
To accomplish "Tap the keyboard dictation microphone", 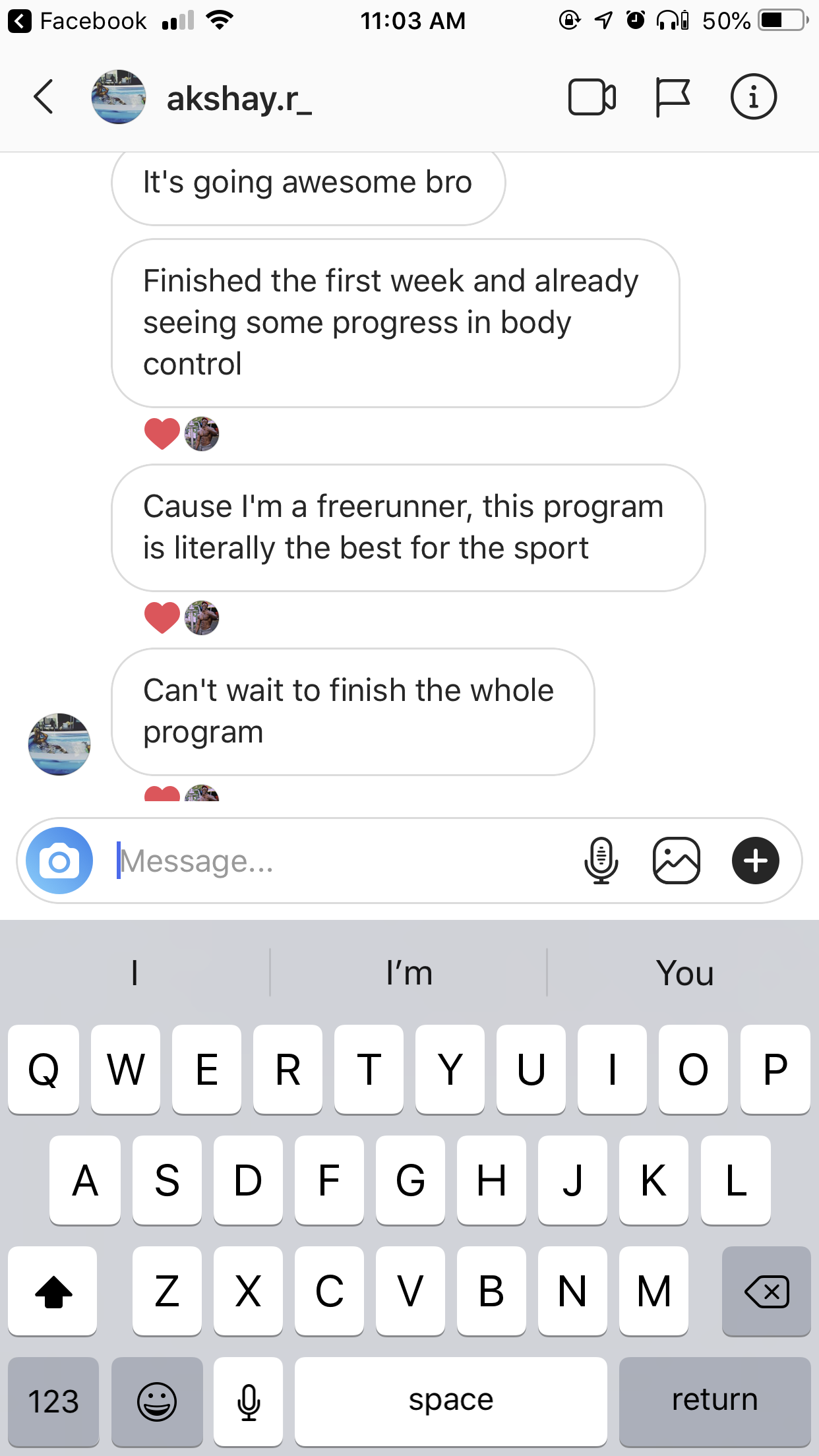I will pos(249,1401).
